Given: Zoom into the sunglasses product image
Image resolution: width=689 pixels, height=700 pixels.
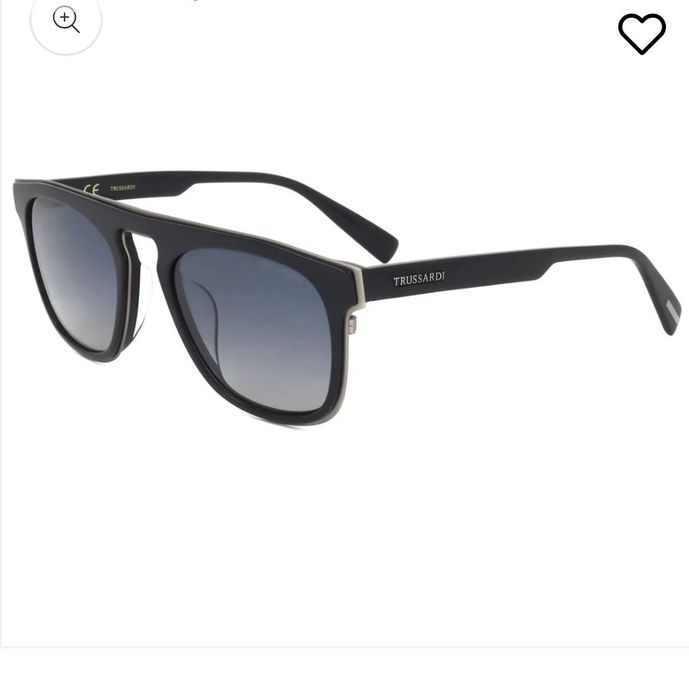Looking at the screenshot, I should pos(66,21).
